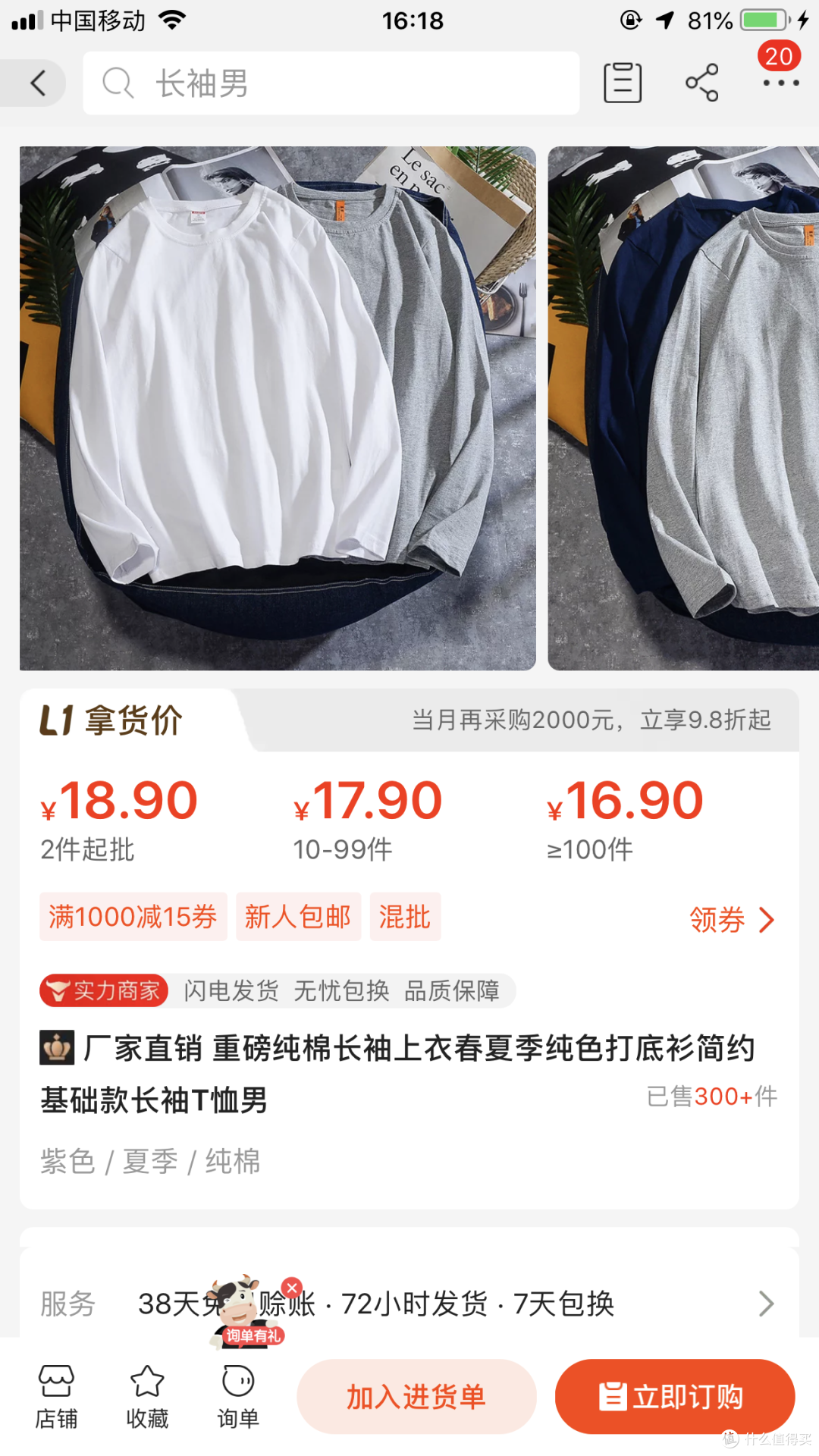Dismiss the 询单有礼 cow popup

pyautogui.click(x=292, y=1288)
